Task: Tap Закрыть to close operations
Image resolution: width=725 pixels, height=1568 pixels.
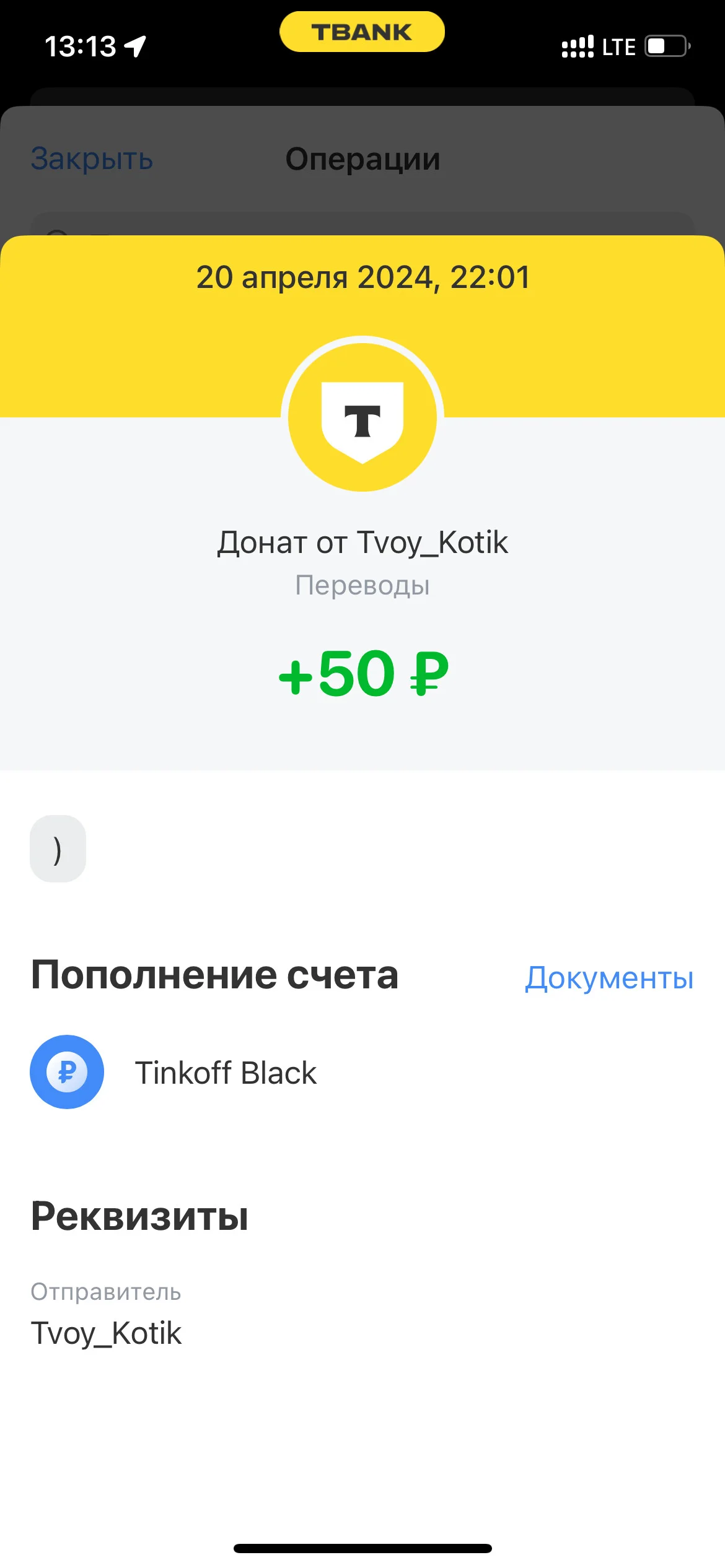Action: (x=92, y=159)
